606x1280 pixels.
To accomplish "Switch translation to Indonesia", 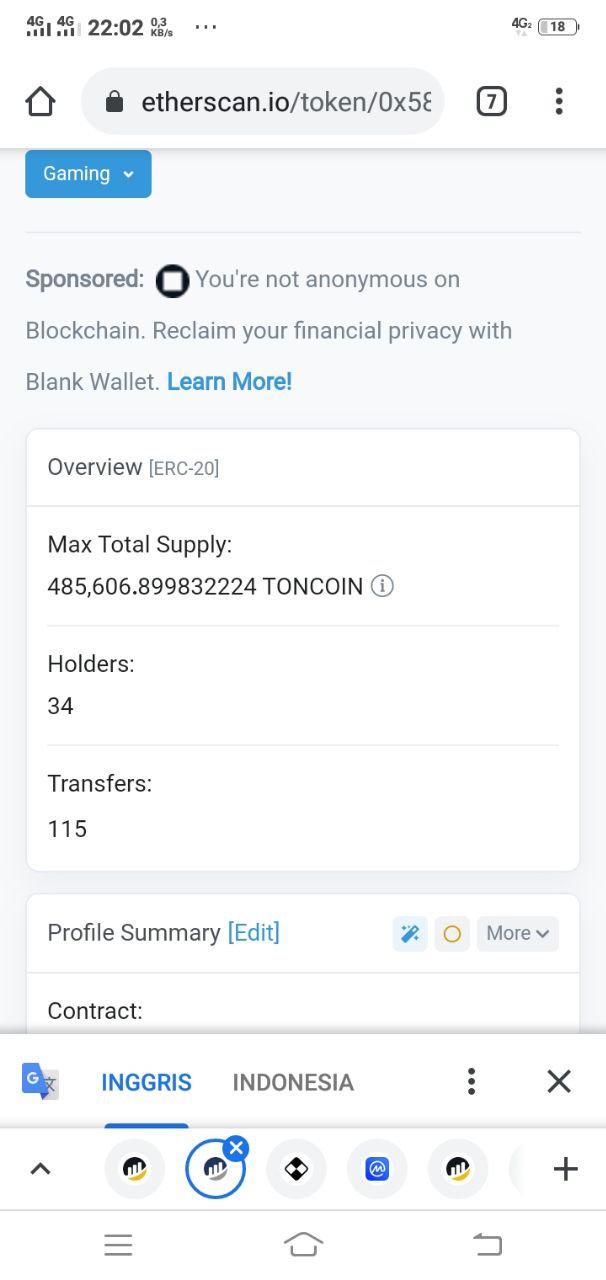I will point(293,1082).
